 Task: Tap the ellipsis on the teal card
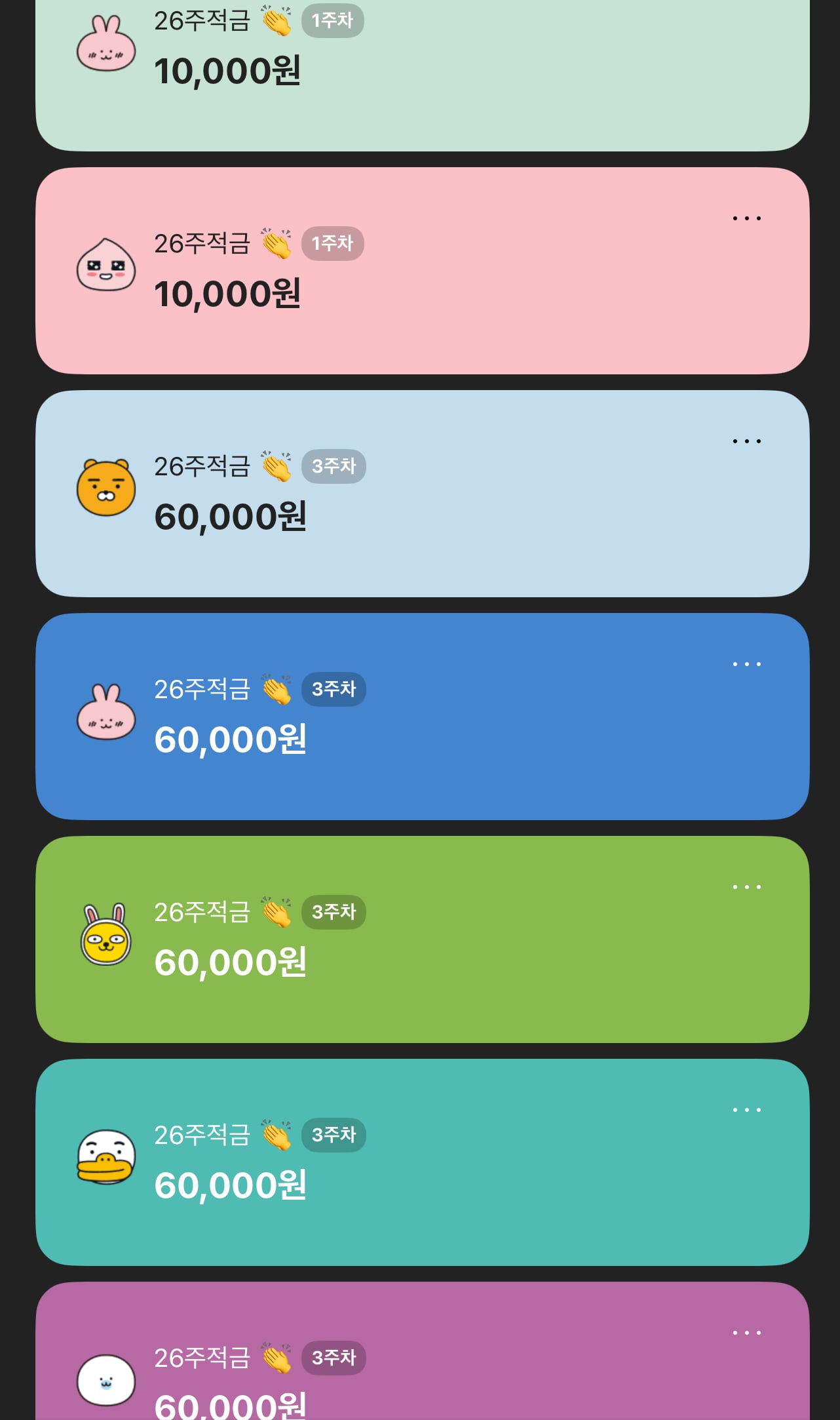pyautogui.click(x=746, y=1110)
